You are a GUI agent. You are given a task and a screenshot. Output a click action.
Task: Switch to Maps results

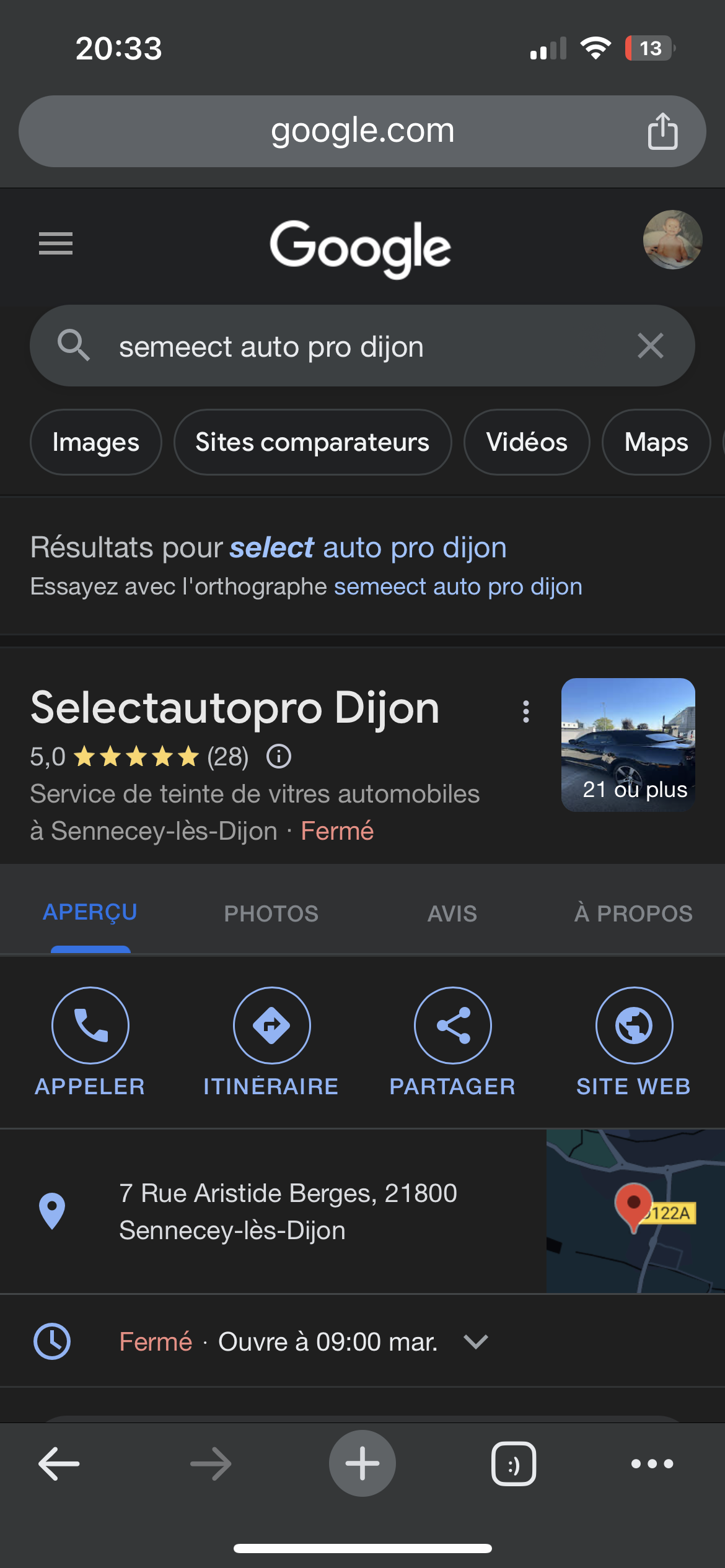656,442
